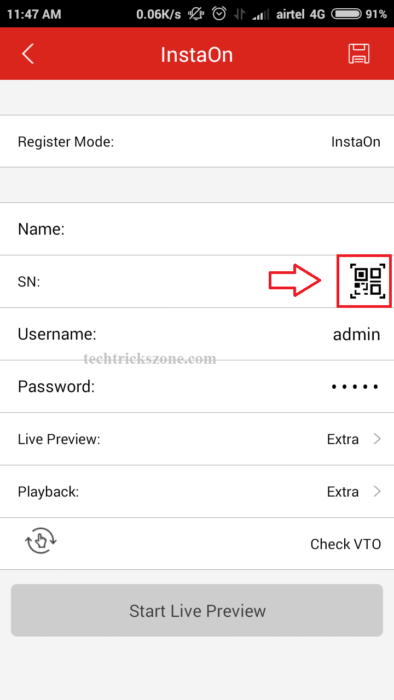Start Live Preview

tap(197, 610)
